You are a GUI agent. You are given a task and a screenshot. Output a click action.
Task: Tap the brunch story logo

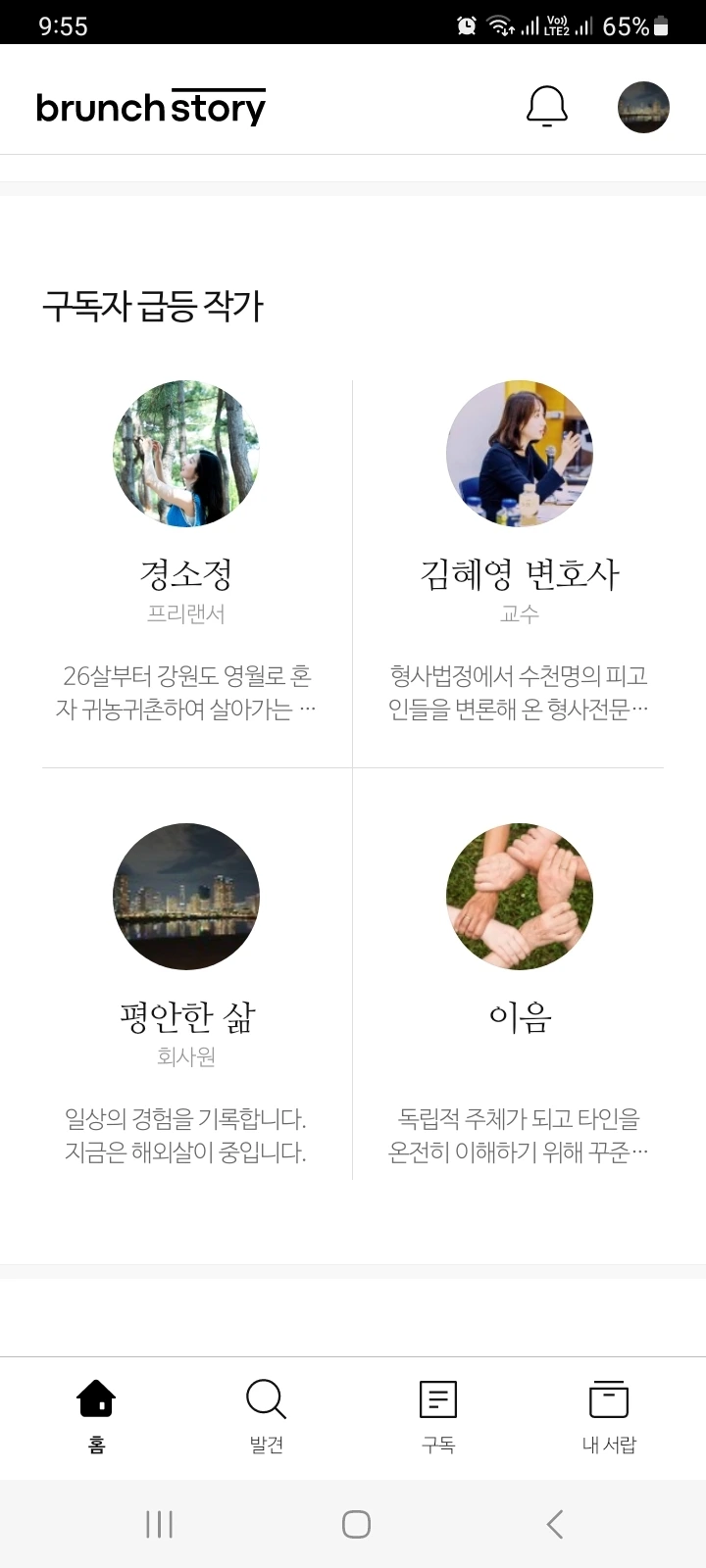coord(151,108)
